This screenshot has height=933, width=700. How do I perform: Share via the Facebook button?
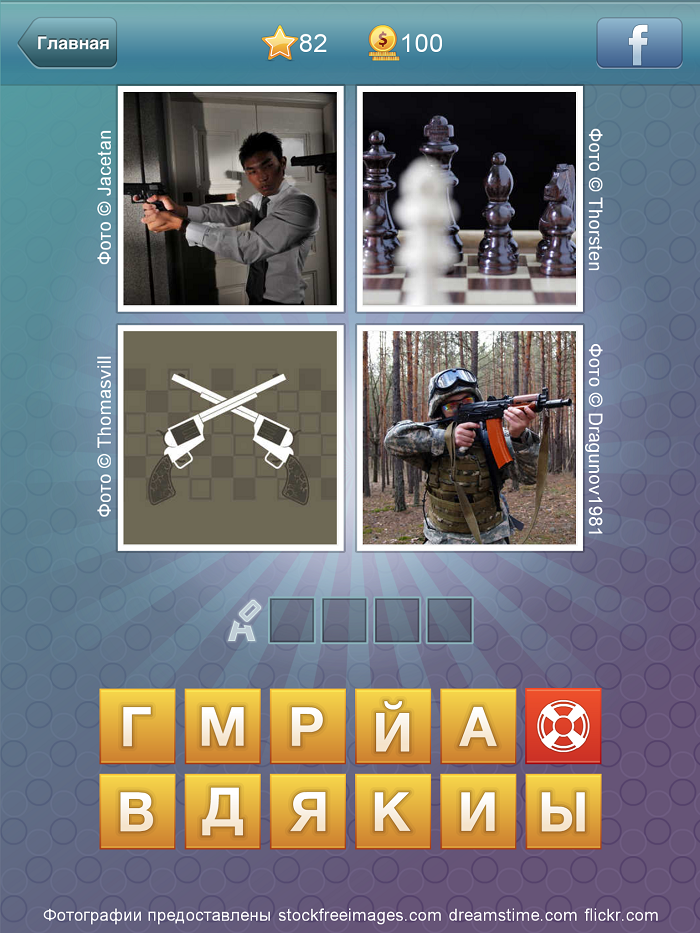pyautogui.click(x=639, y=43)
